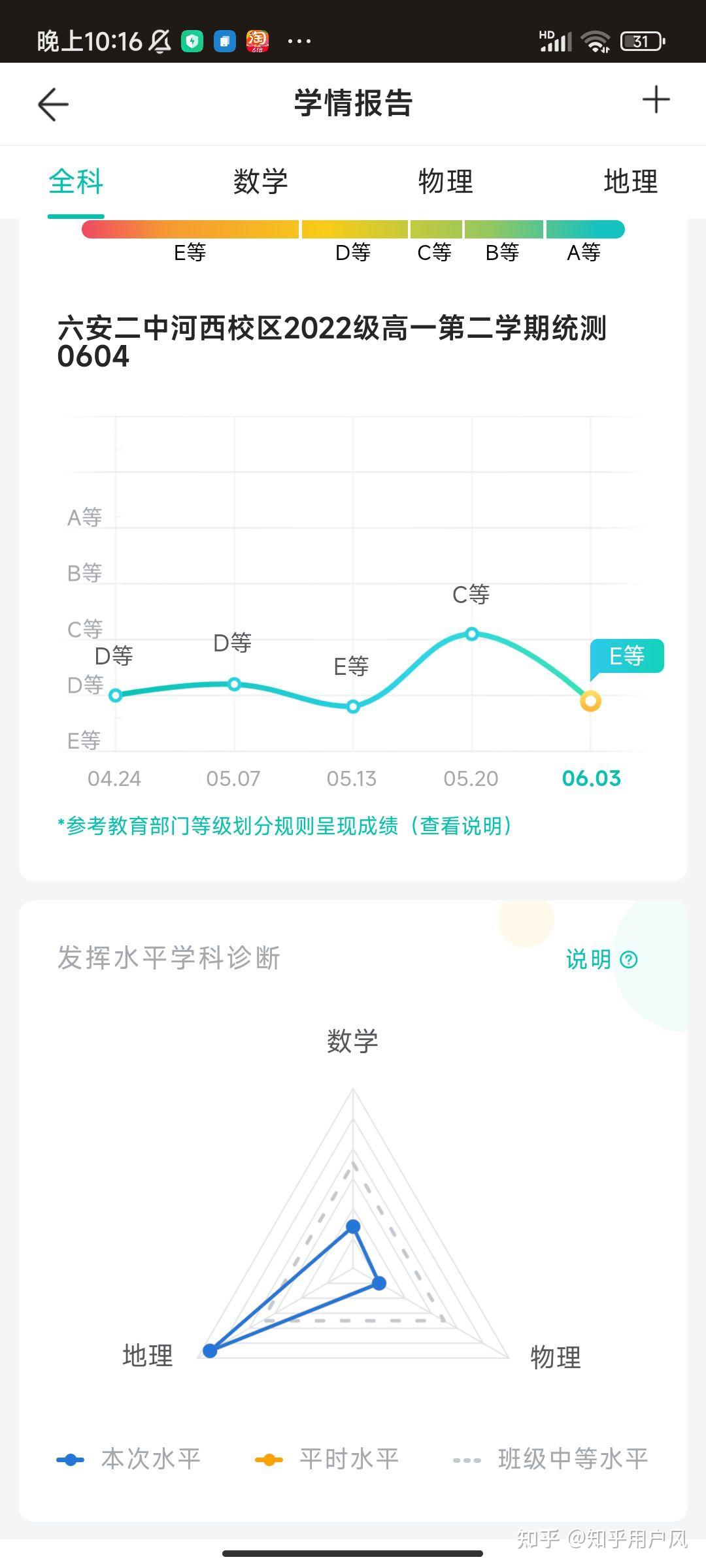
Task: Tap the 06.03 highlighted data point
Action: (590, 701)
